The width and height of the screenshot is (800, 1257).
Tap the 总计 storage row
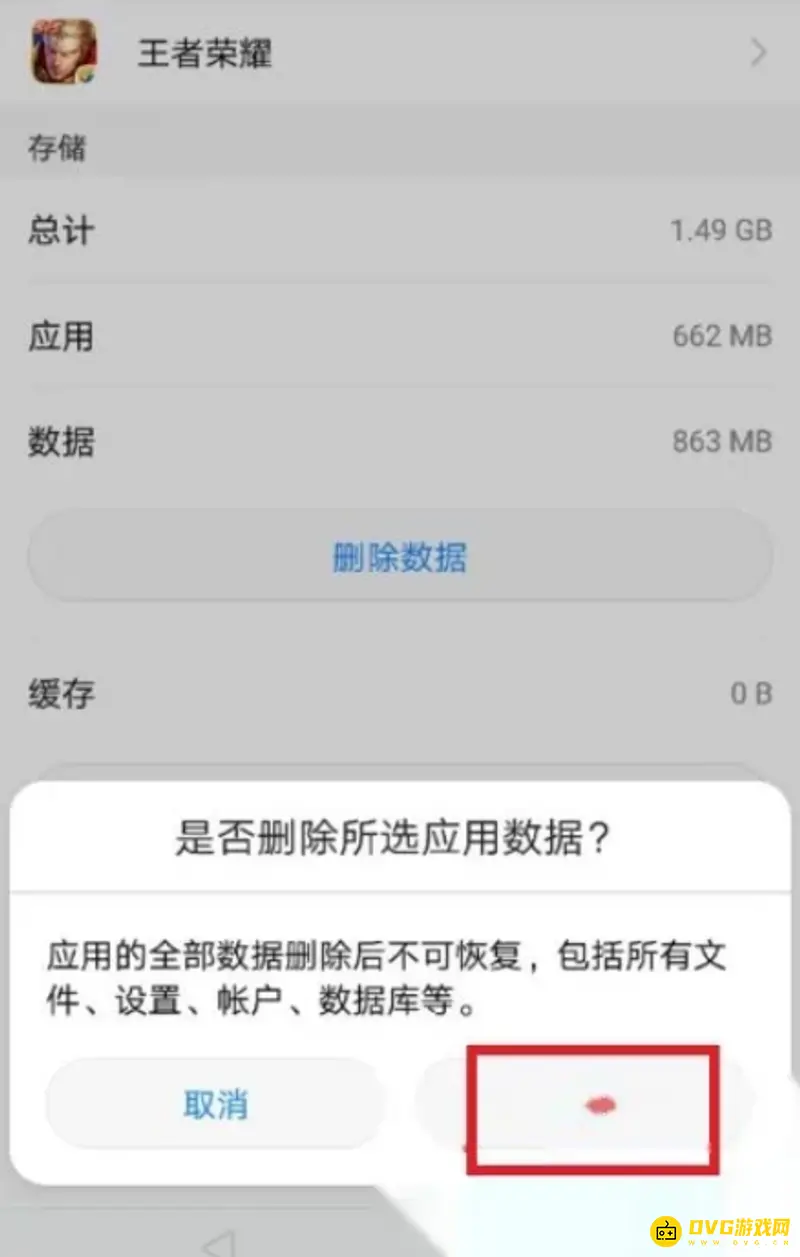tap(60, 230)
